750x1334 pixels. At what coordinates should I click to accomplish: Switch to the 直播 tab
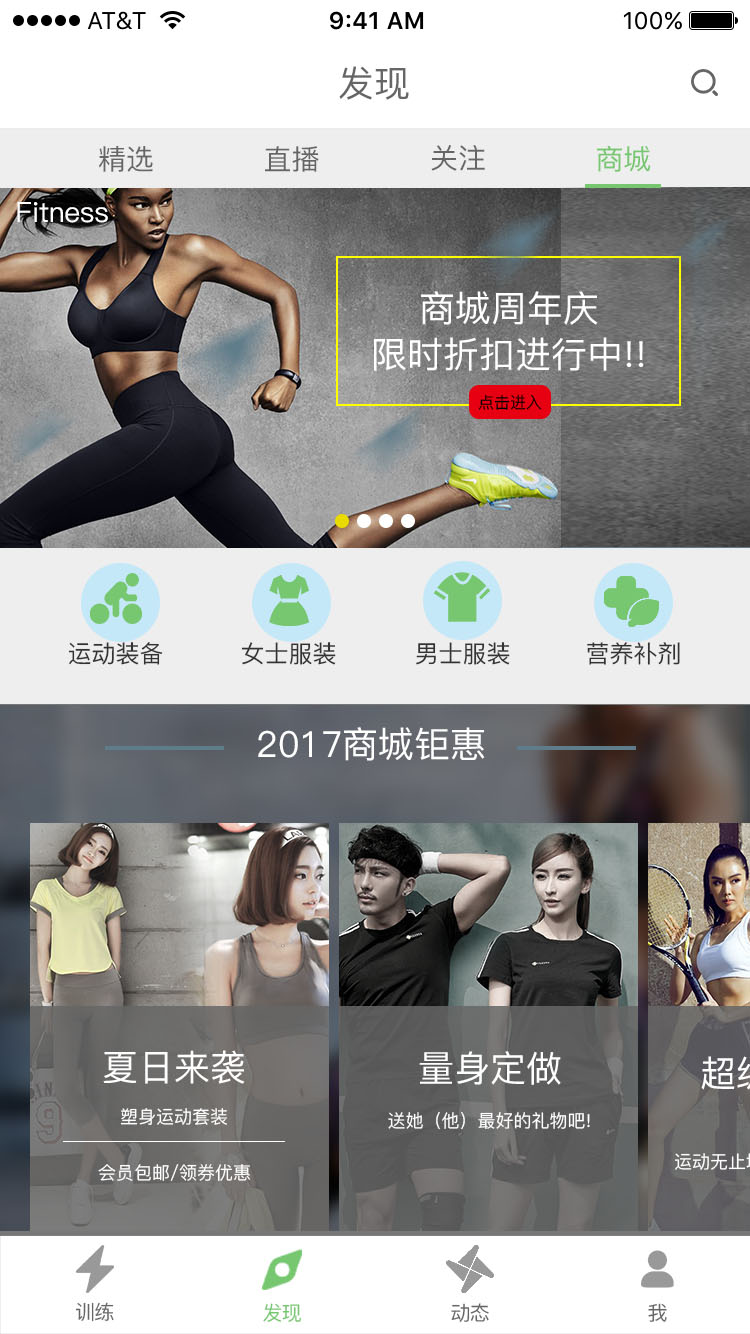(x=292, y=159)
